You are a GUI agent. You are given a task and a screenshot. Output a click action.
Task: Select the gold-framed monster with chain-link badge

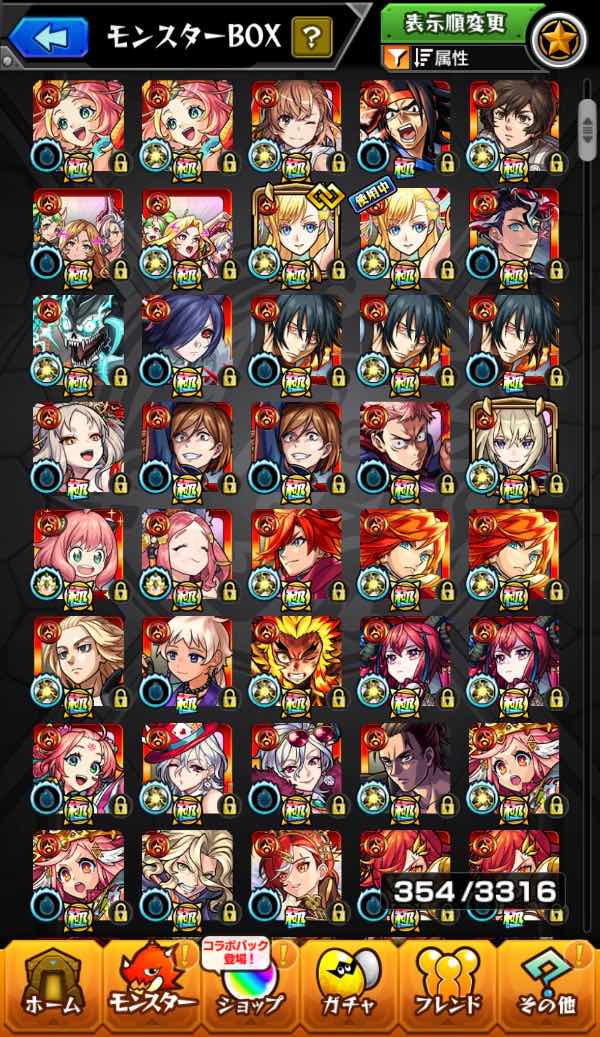tap(296, 235)
